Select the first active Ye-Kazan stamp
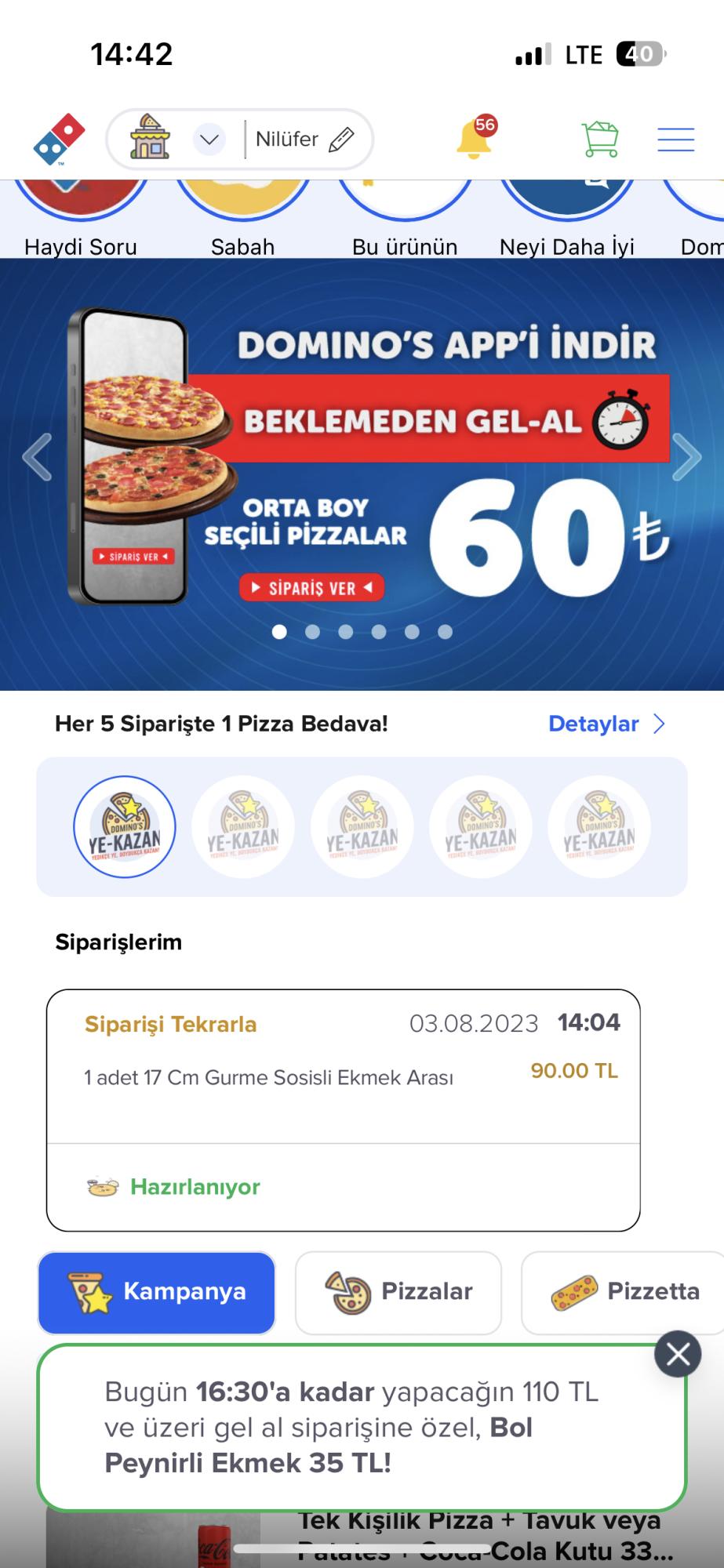 [124, 826]
